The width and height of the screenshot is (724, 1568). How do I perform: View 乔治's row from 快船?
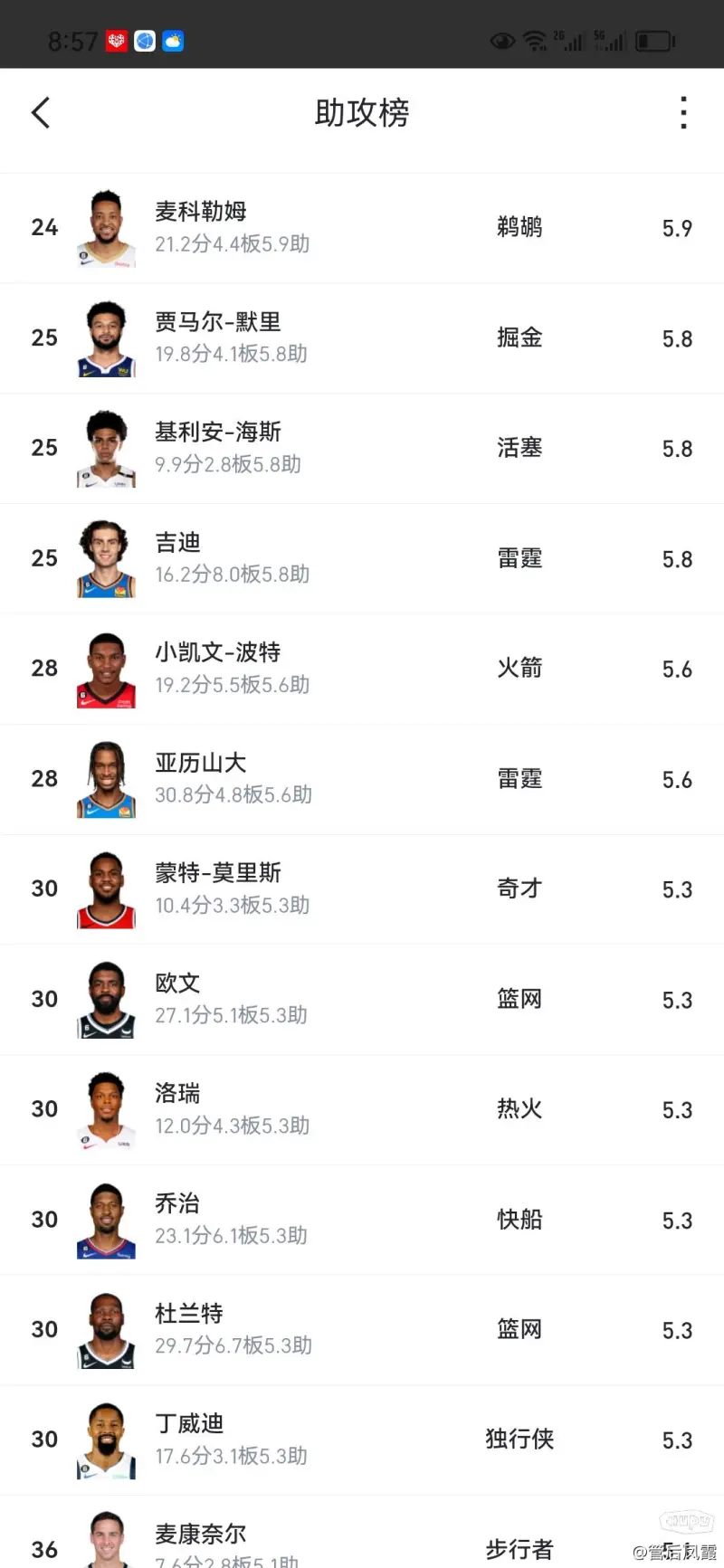click(362, 1221)
